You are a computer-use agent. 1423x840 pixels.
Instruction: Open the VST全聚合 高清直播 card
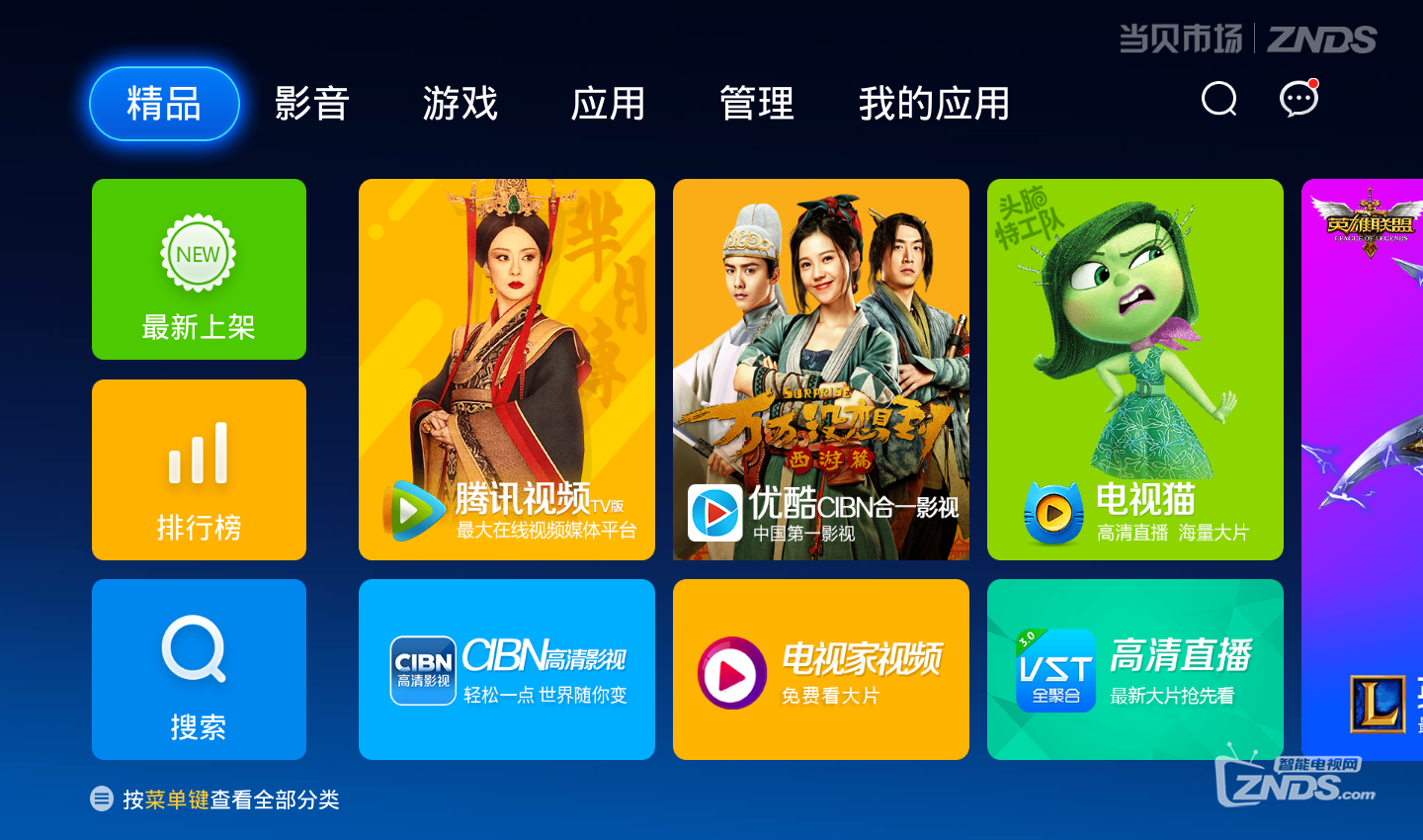1134,669
